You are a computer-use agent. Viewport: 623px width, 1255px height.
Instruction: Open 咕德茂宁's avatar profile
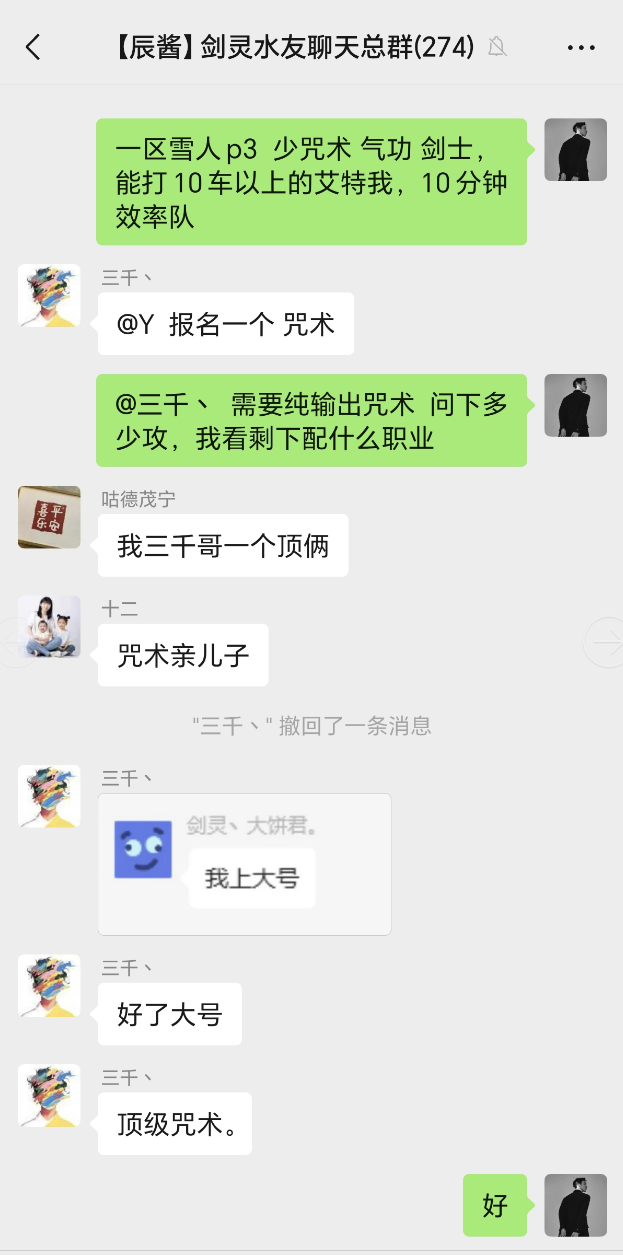point(49,517)
